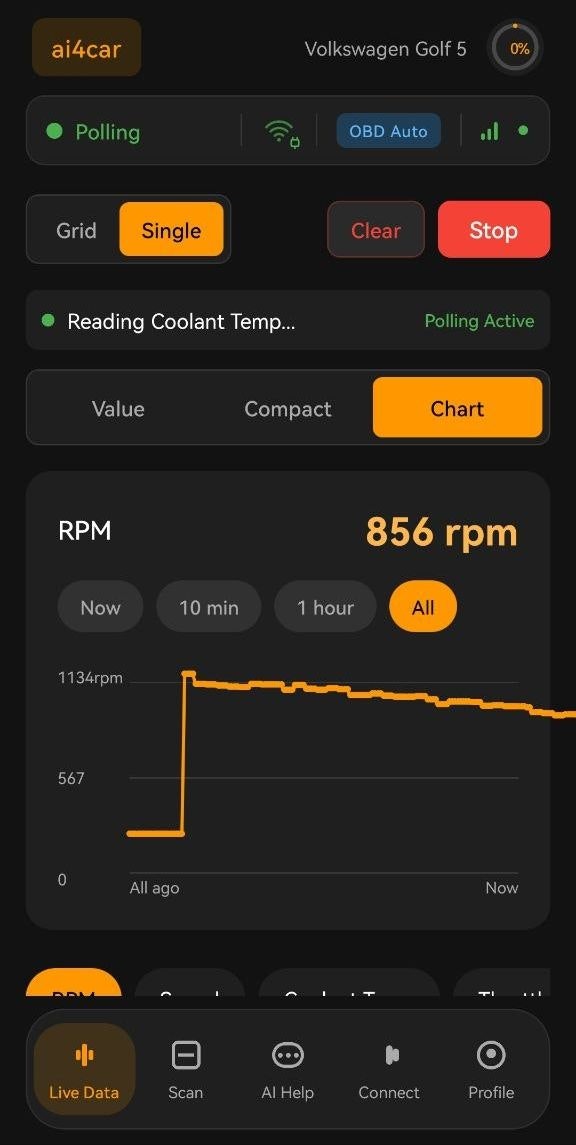The height and width of the screenshot is (1145, 576).
Task: Select the Single layout option
Action: point(172,229)
